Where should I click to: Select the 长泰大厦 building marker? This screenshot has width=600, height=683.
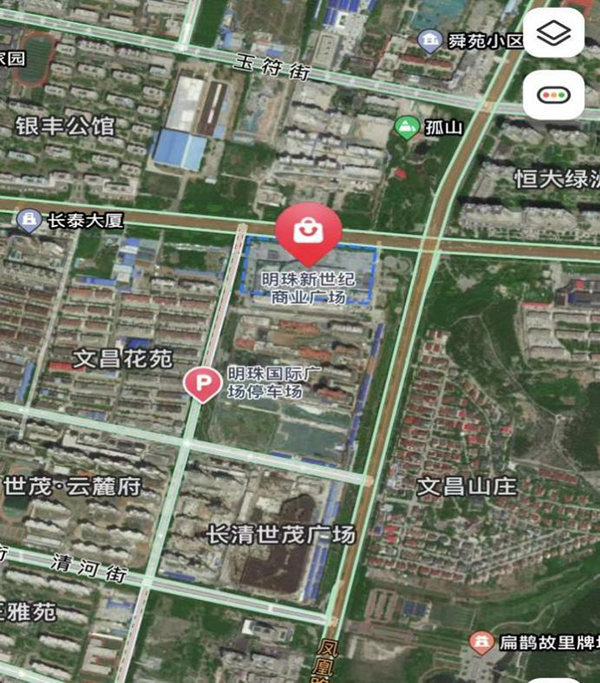tap(30, 219)
